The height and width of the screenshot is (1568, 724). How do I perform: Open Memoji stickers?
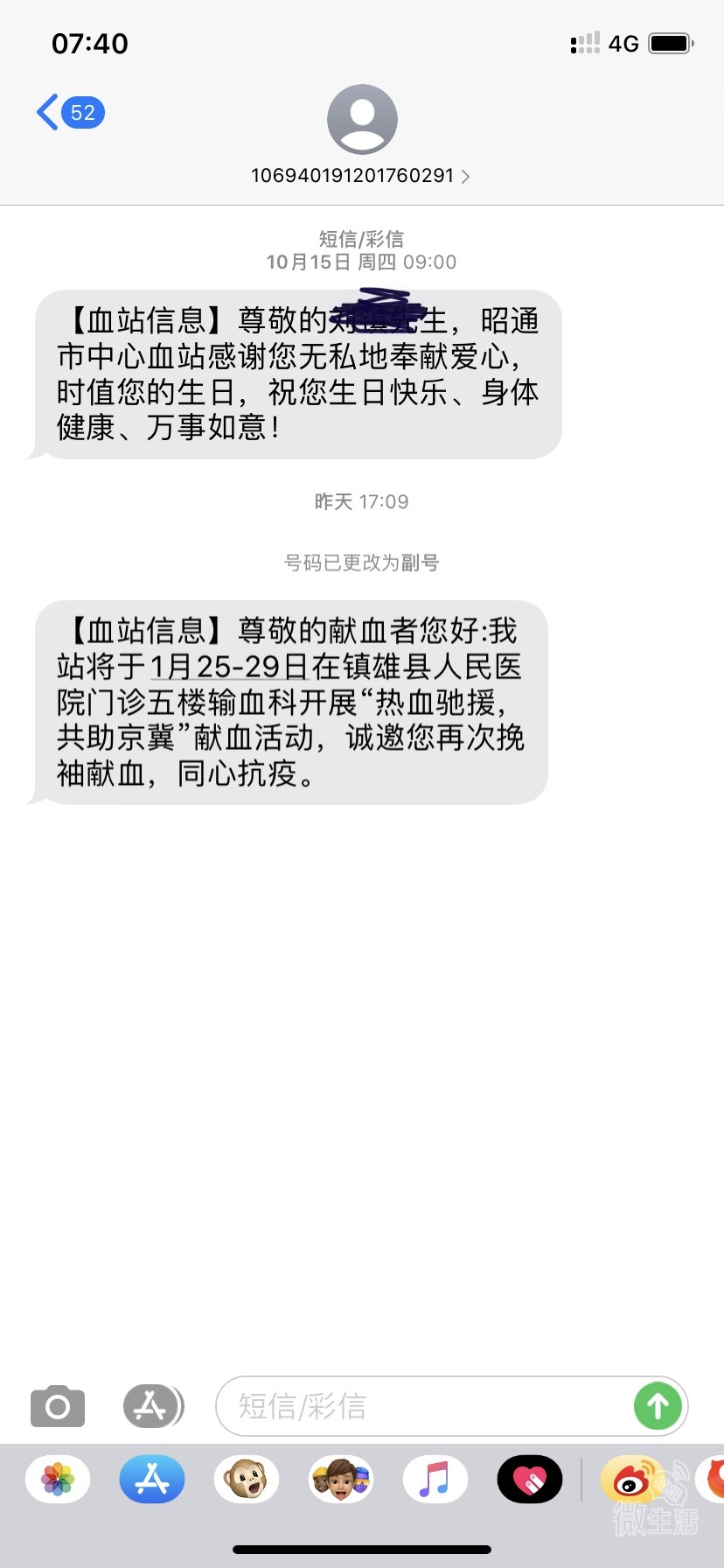[x=341, y=1480]
